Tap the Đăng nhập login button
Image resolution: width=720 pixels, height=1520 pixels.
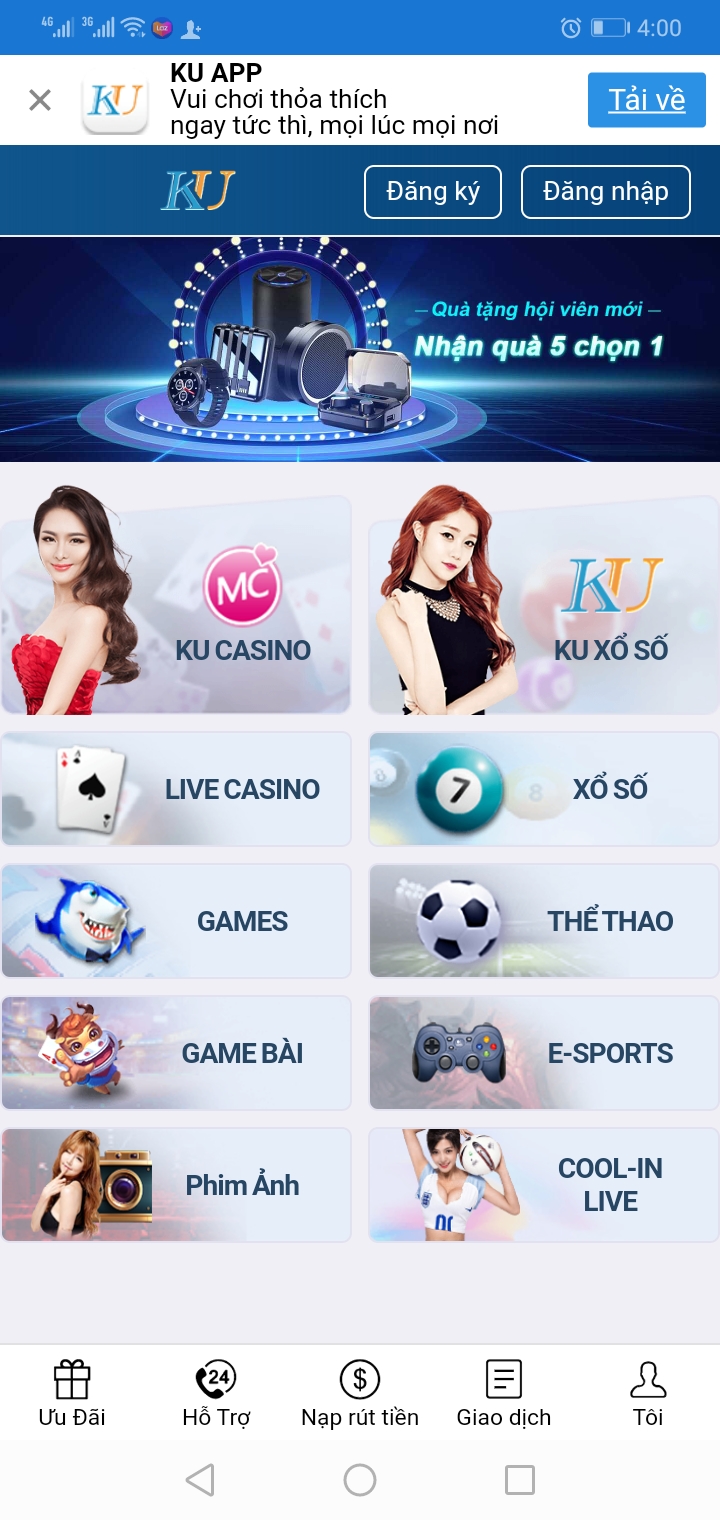click(x=605, y=191)
